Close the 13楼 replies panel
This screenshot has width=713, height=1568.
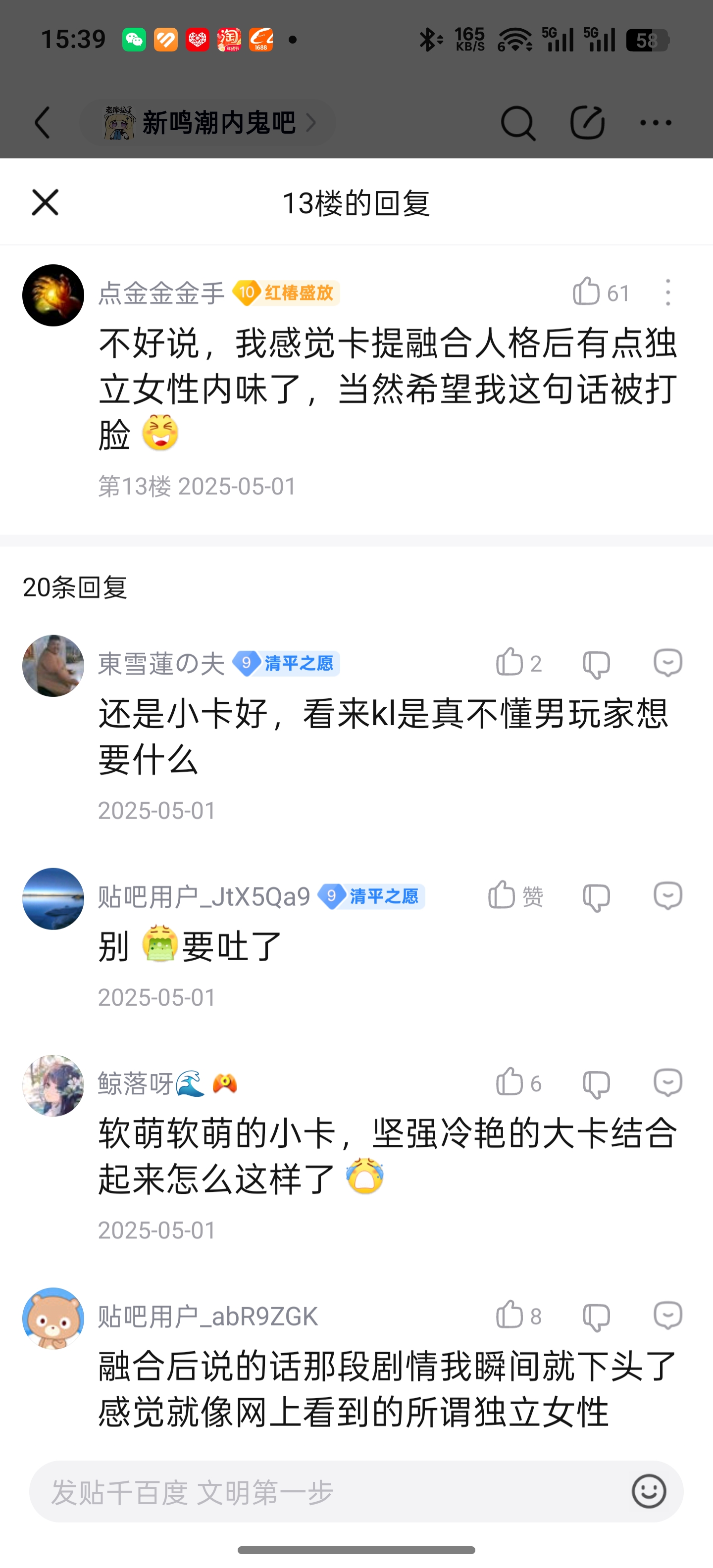click(45, 203)
